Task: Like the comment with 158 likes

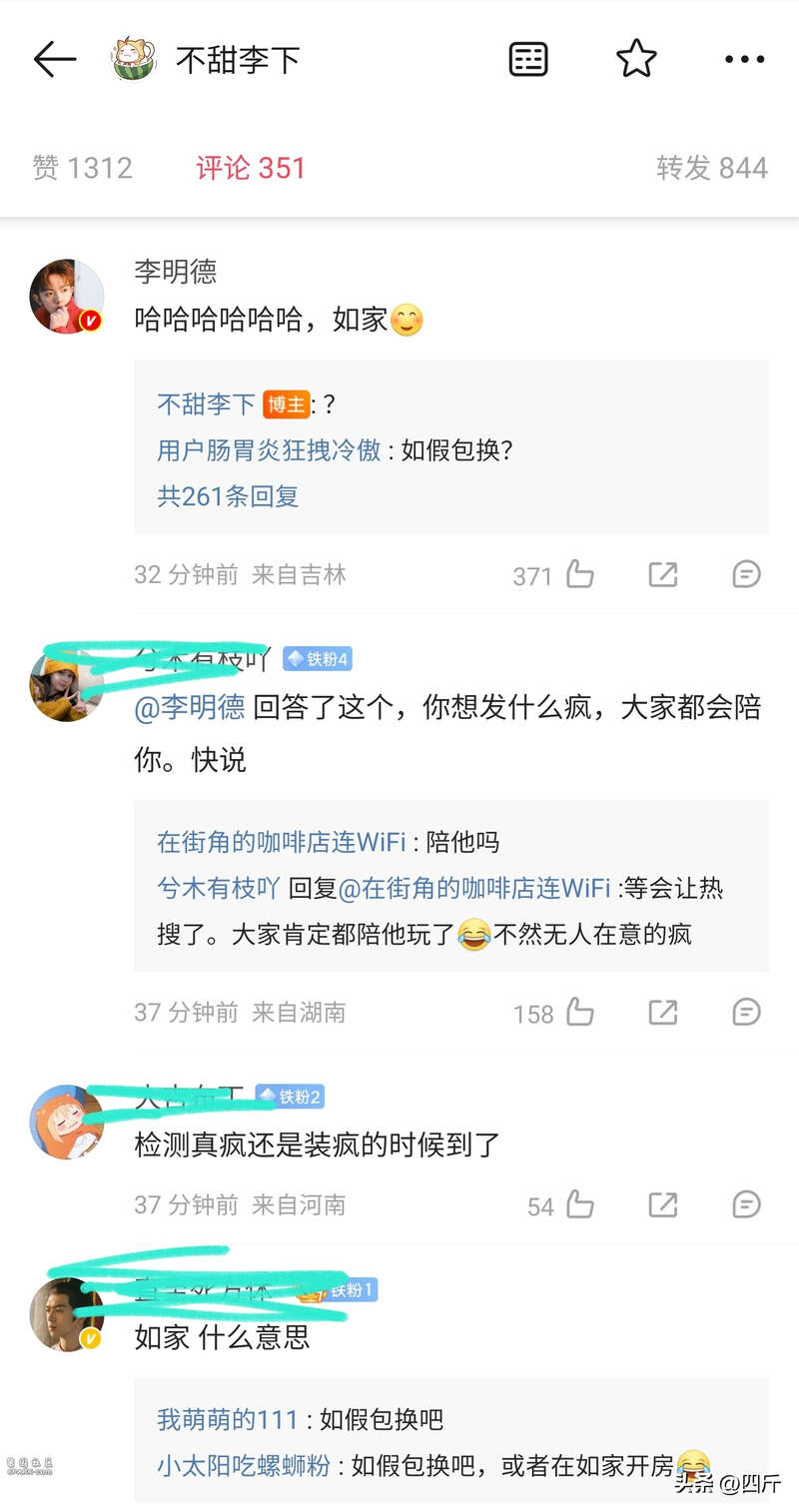Action: [579, 1013]
